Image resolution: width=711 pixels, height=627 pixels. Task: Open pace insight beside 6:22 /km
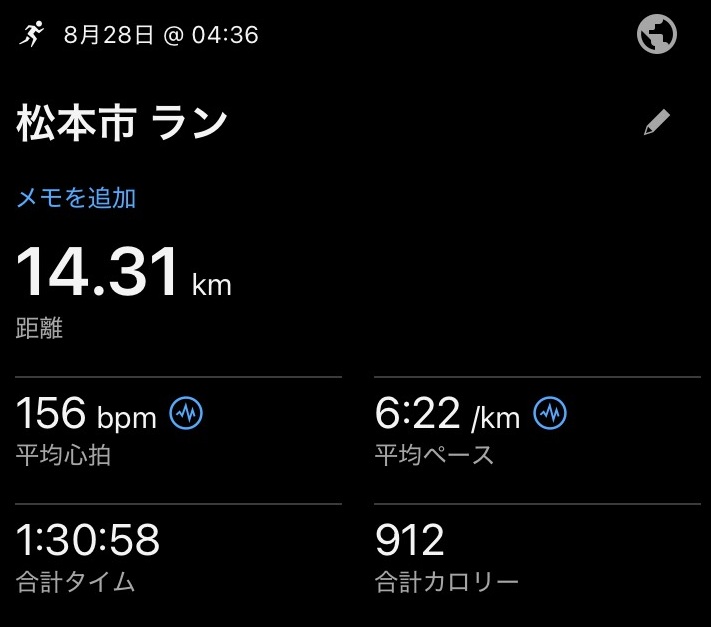[x=550, y=413]
